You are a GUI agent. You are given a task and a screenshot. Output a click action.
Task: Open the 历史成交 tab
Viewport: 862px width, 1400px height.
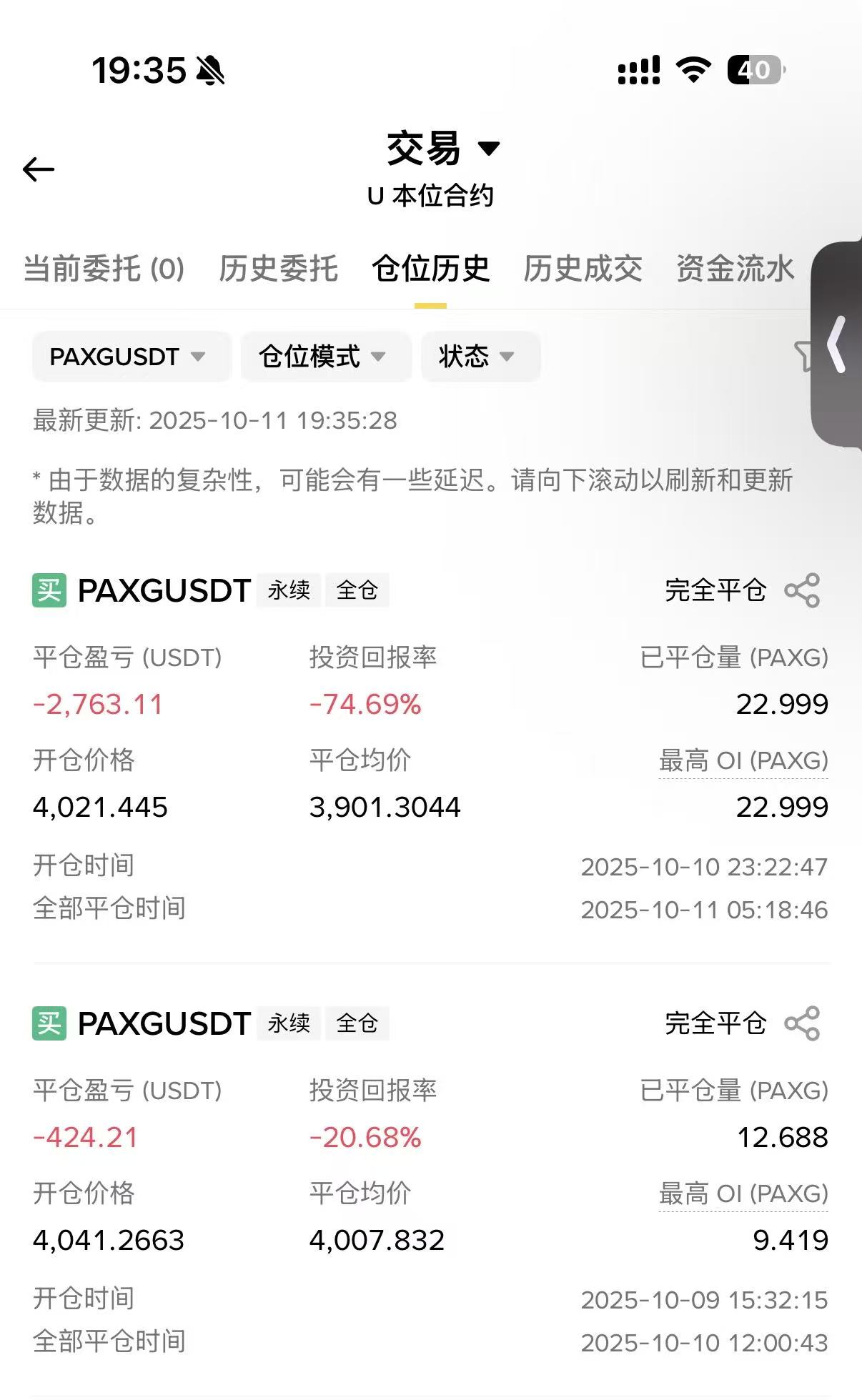(x=583, y=269)
